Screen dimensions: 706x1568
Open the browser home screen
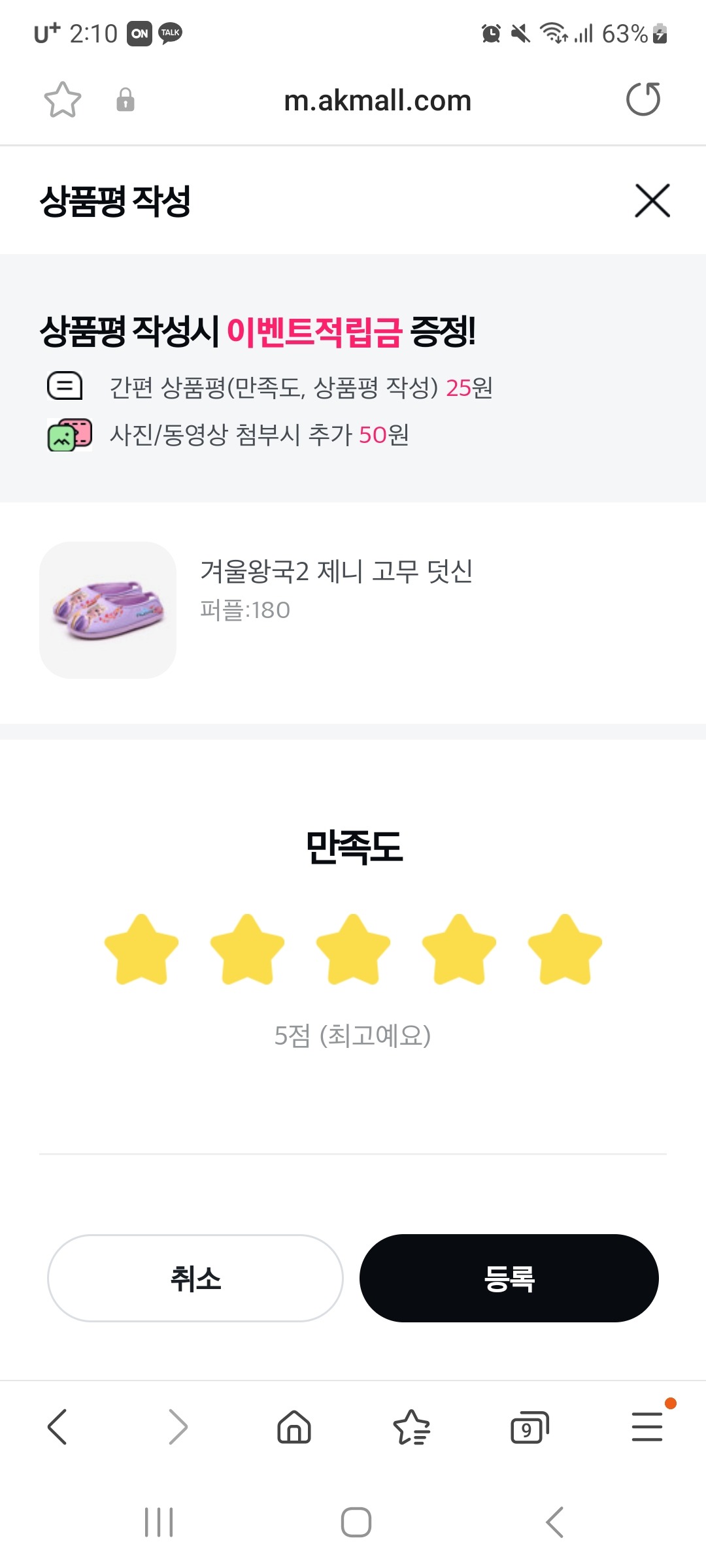click(x=293, y=1426)
